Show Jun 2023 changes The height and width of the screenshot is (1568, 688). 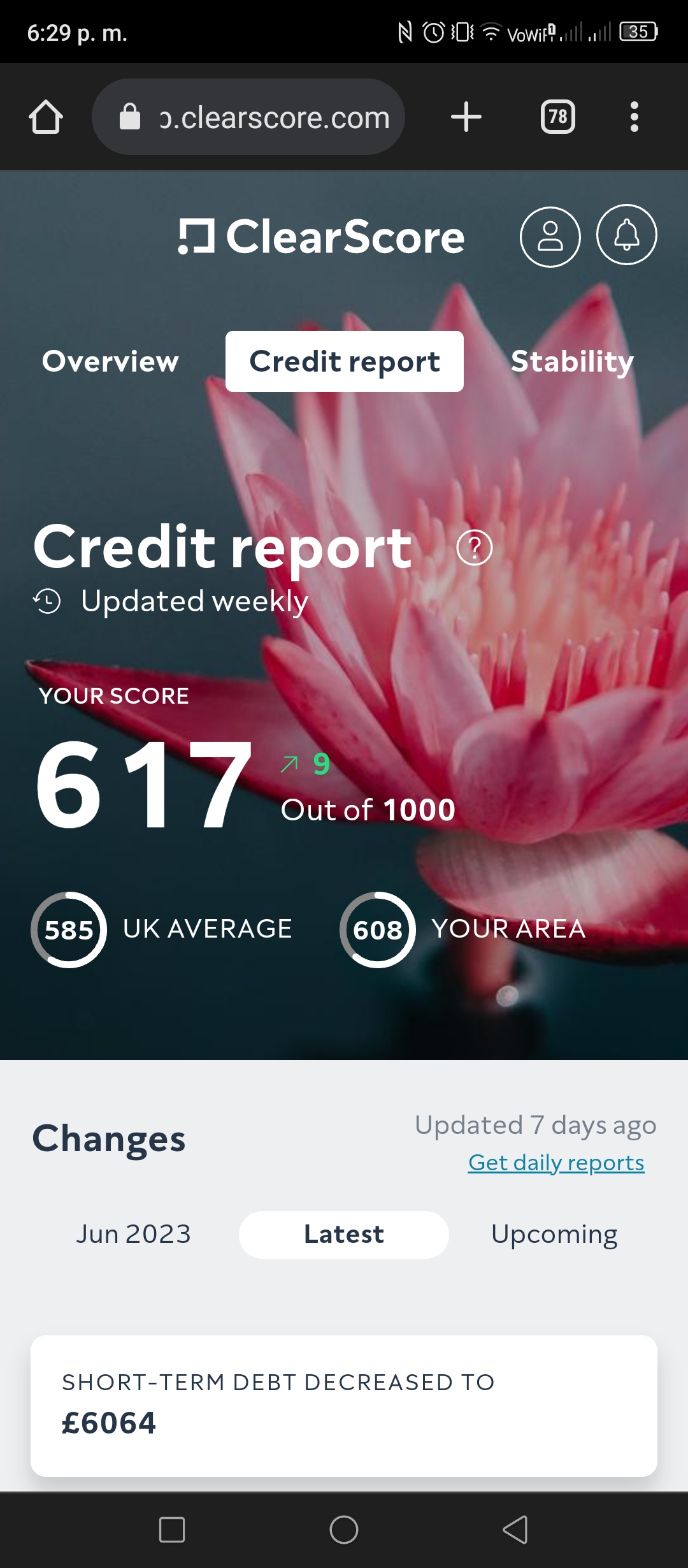coord(133,1235)
